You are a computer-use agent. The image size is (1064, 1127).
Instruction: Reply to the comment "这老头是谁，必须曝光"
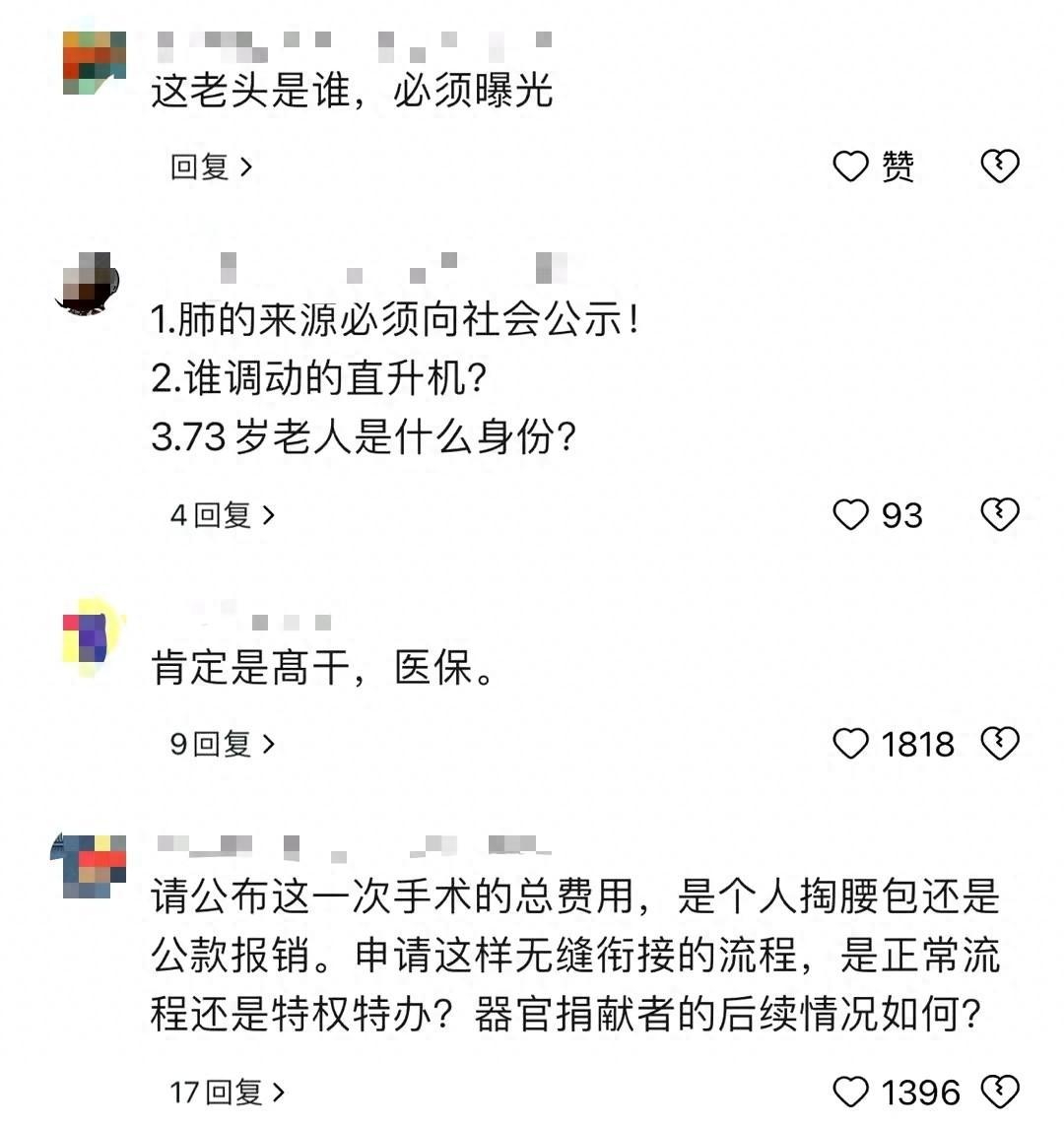click(x=211, y=166)
